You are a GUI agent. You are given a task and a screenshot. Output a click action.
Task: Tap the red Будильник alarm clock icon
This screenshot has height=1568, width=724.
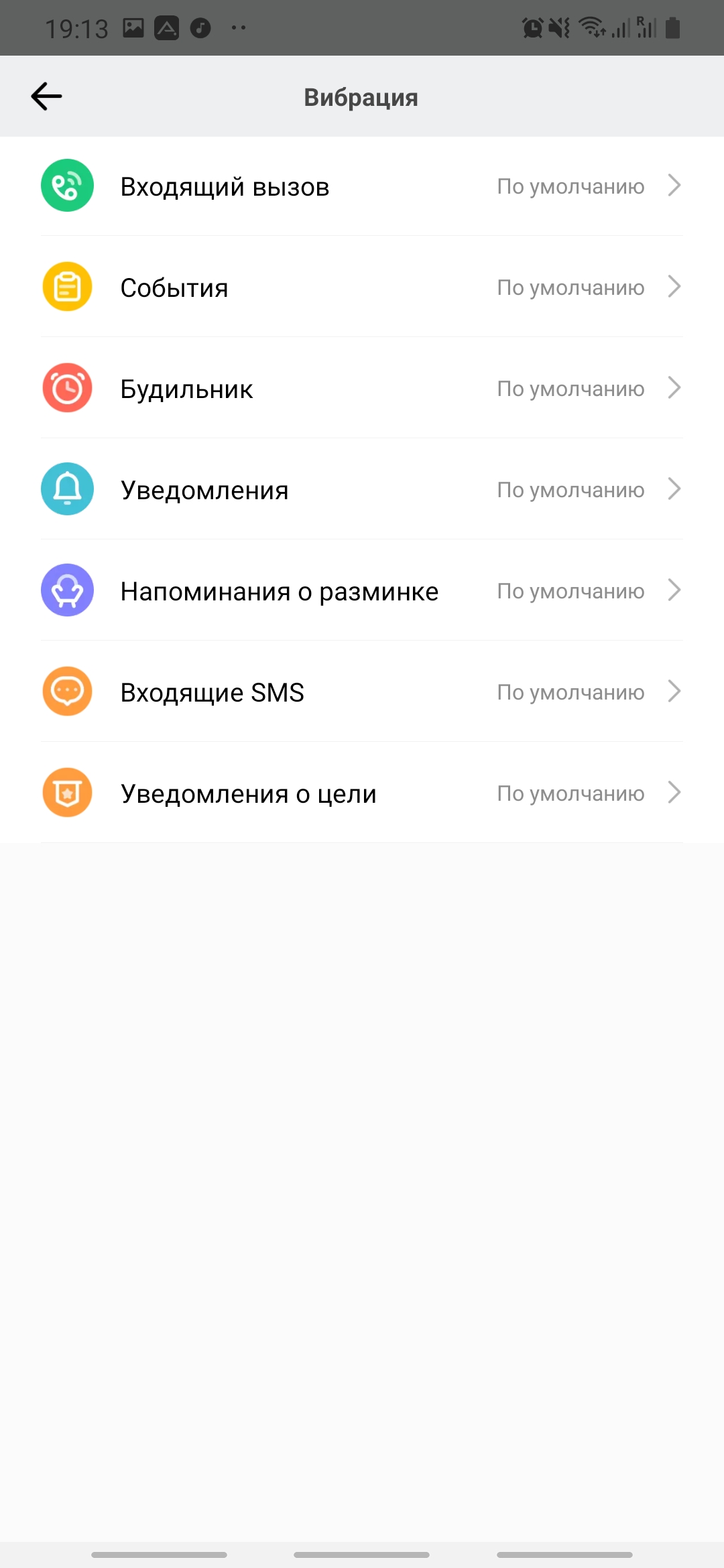(x=67, y=388)
